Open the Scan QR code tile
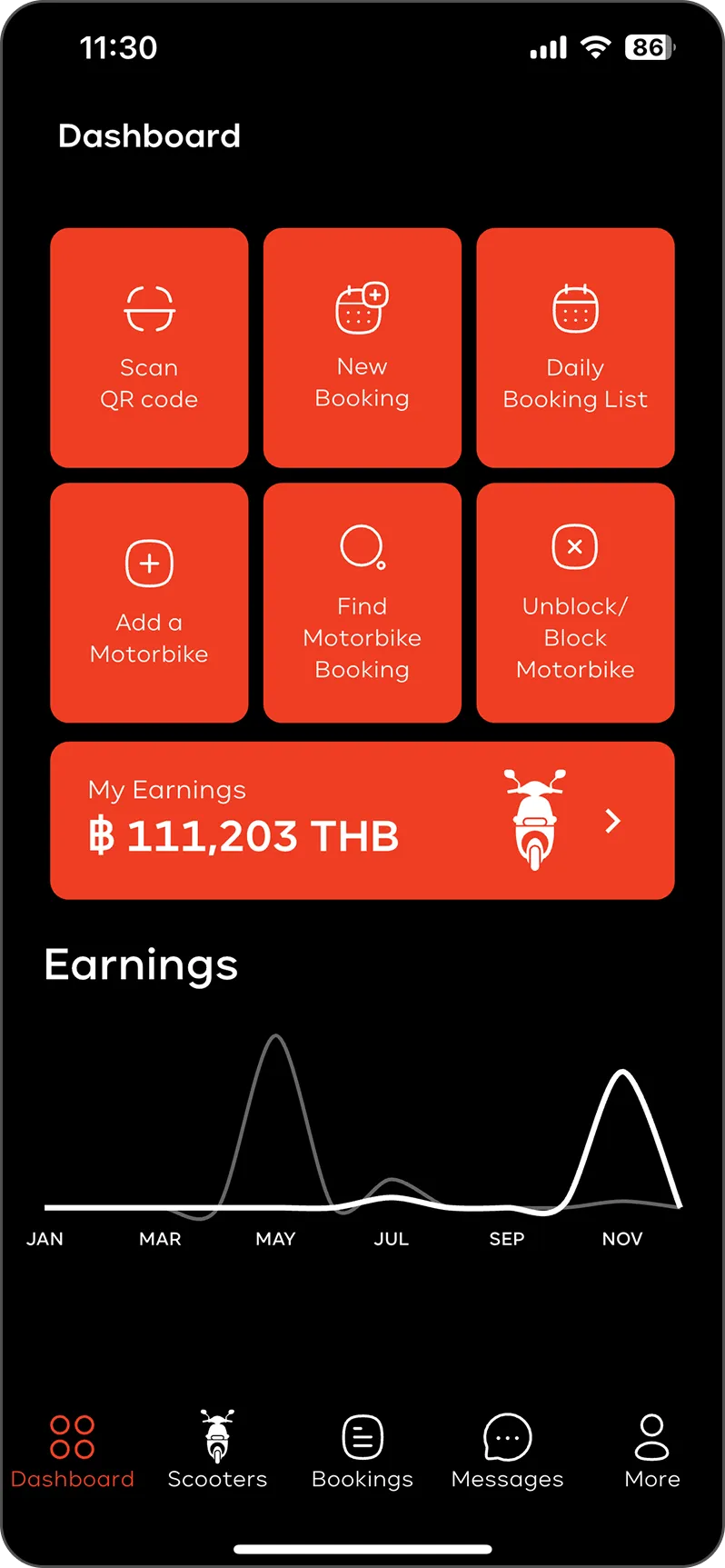Viewport: 725px width, 1568px height. coord(149,348)
